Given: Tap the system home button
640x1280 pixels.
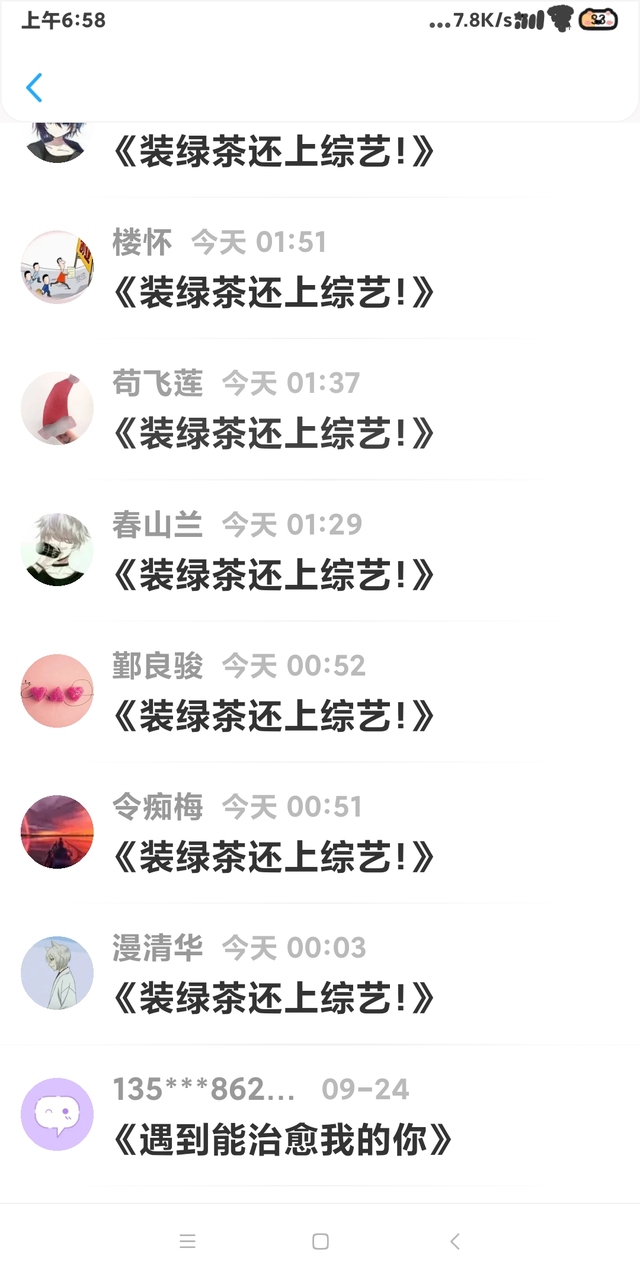Looking at the screenshot, I should [320, 1241].
